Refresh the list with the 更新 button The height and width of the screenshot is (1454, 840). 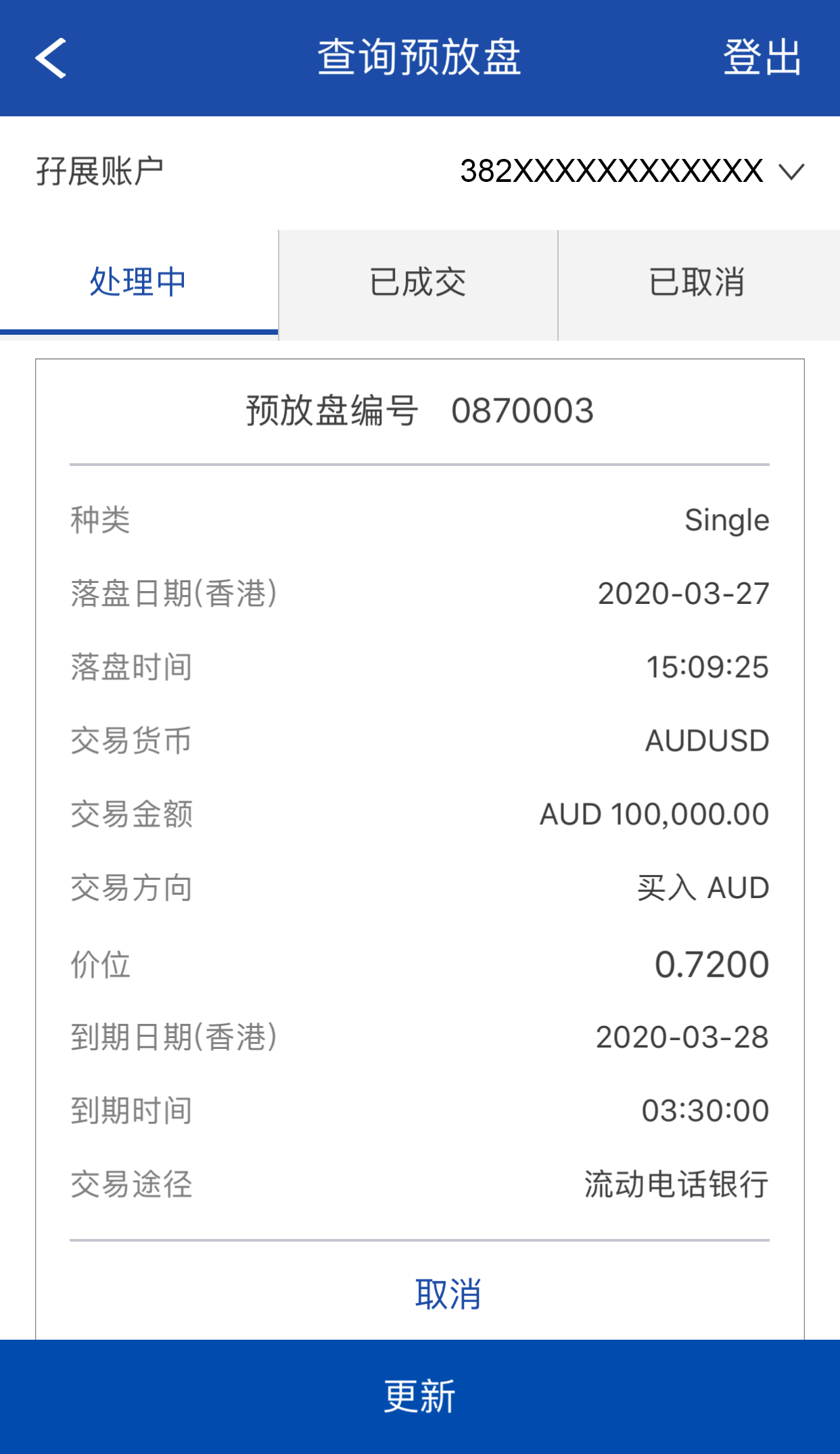[x=420, y=1397]
